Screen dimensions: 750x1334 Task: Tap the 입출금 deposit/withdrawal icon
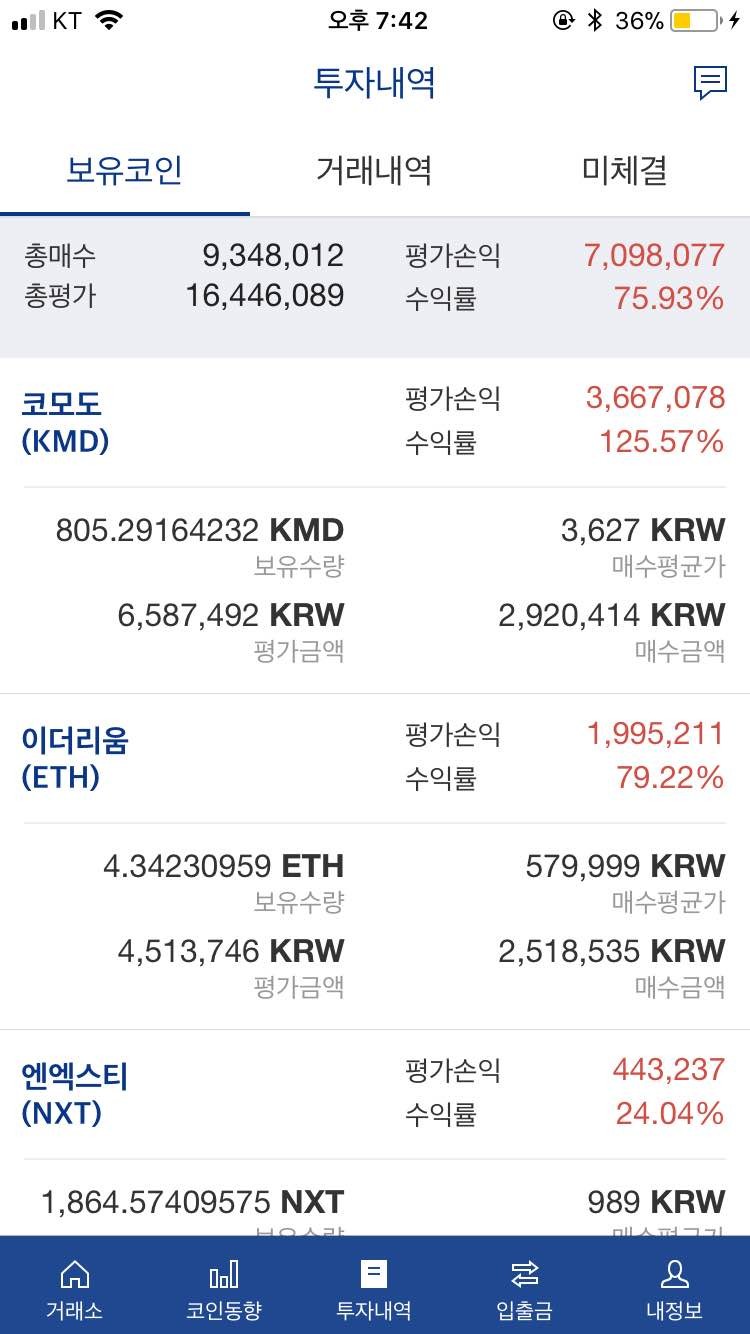pos(524,1287)
